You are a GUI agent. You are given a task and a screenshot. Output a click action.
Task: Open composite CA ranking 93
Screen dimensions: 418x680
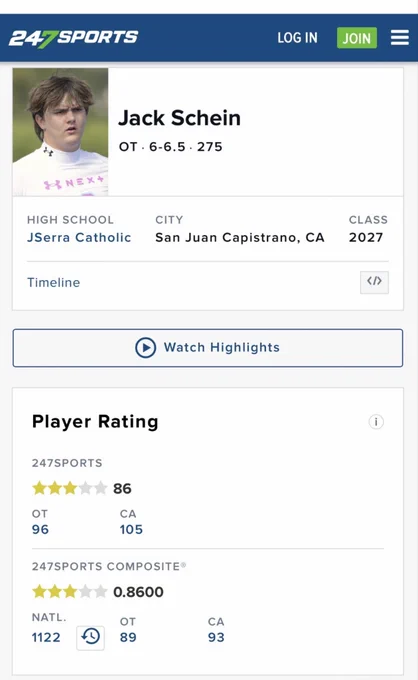pyautogui.click(x=216, y=637)
